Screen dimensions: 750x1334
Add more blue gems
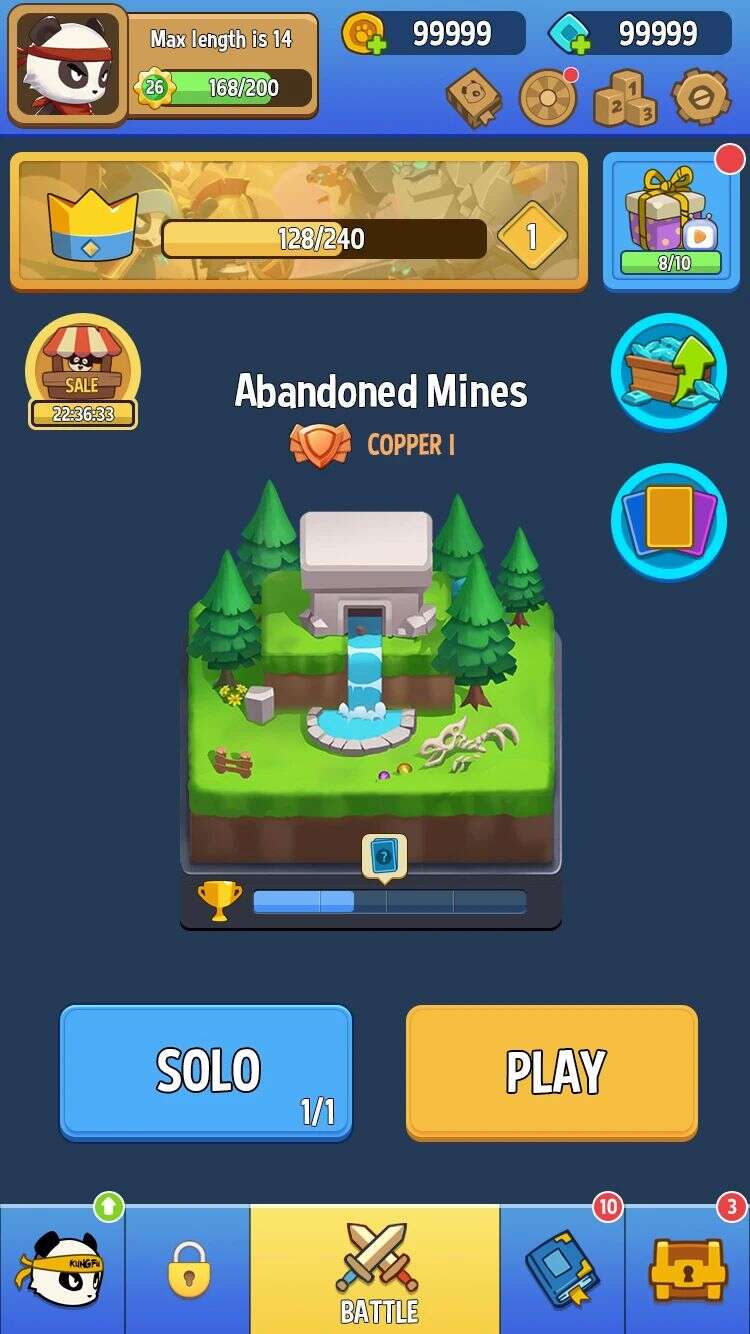(x=570, y=35)
